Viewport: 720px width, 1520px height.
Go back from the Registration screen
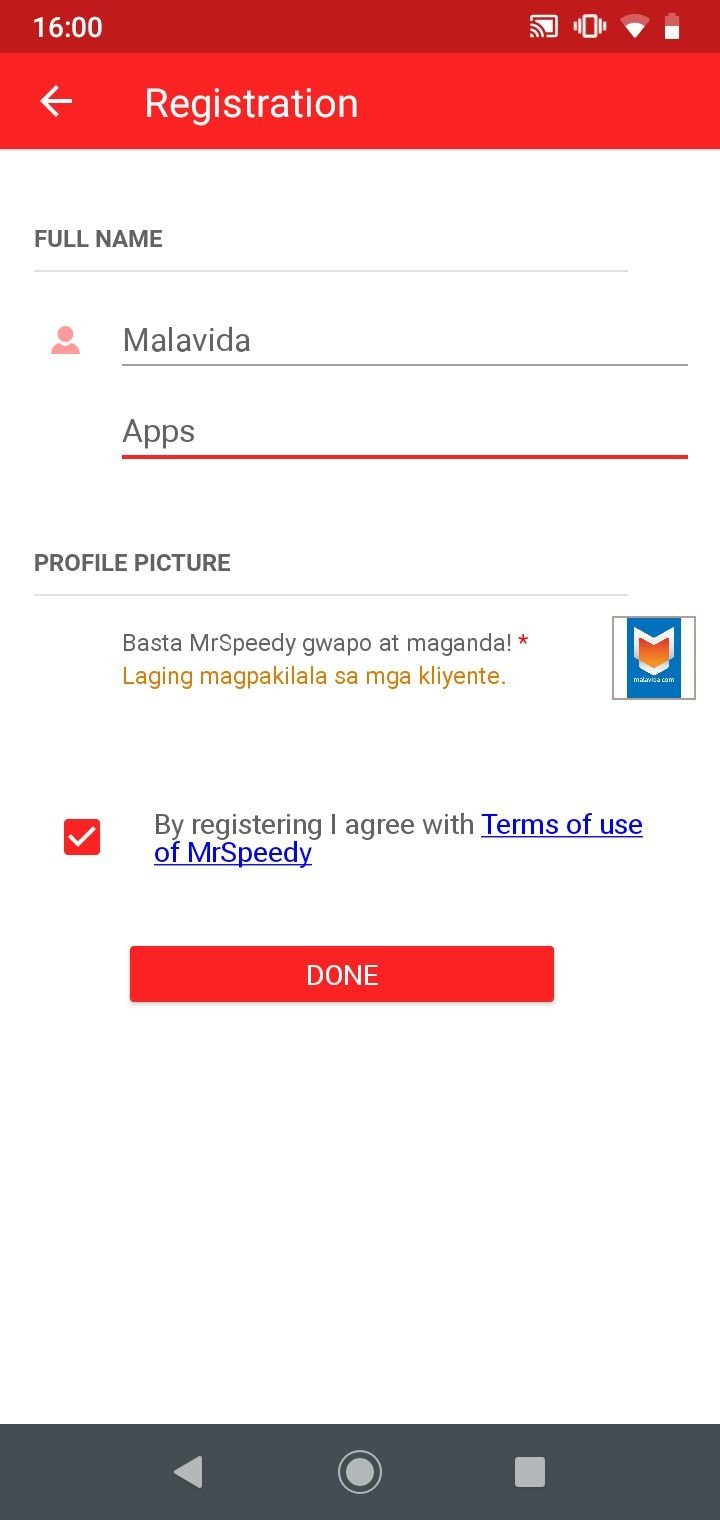point(56,102)
